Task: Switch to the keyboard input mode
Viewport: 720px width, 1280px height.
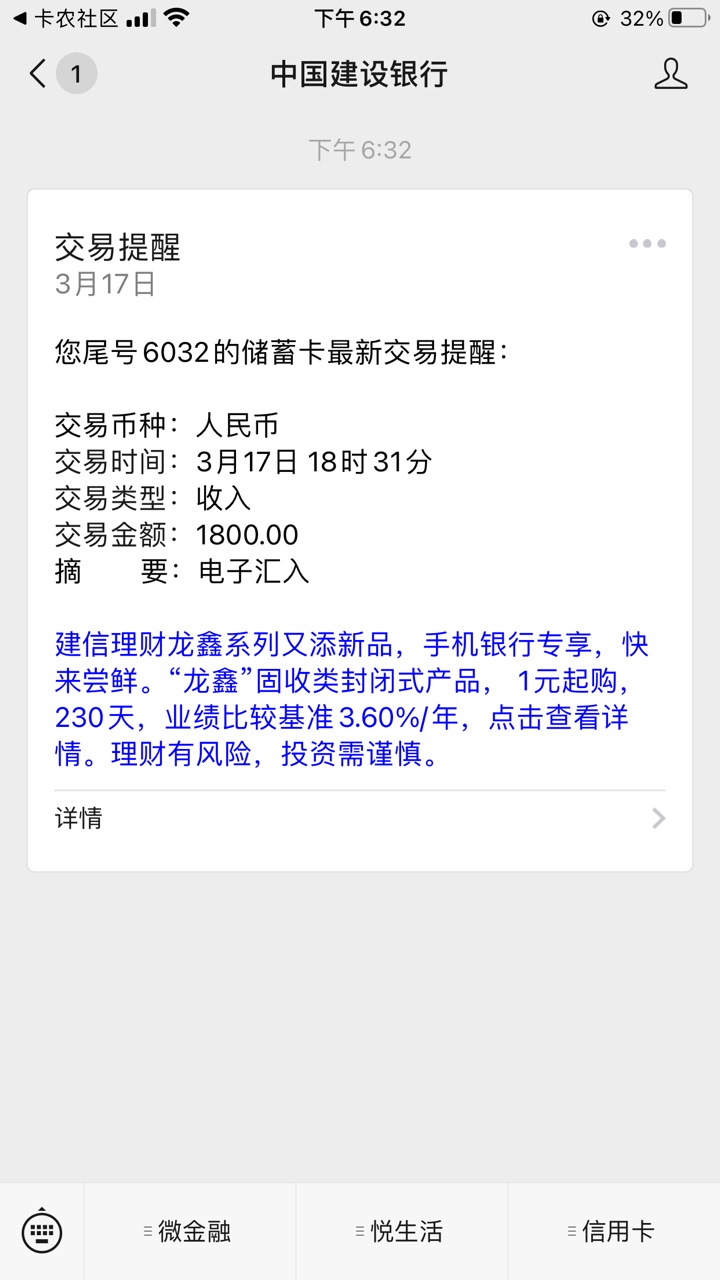Action: [42, 1232]
